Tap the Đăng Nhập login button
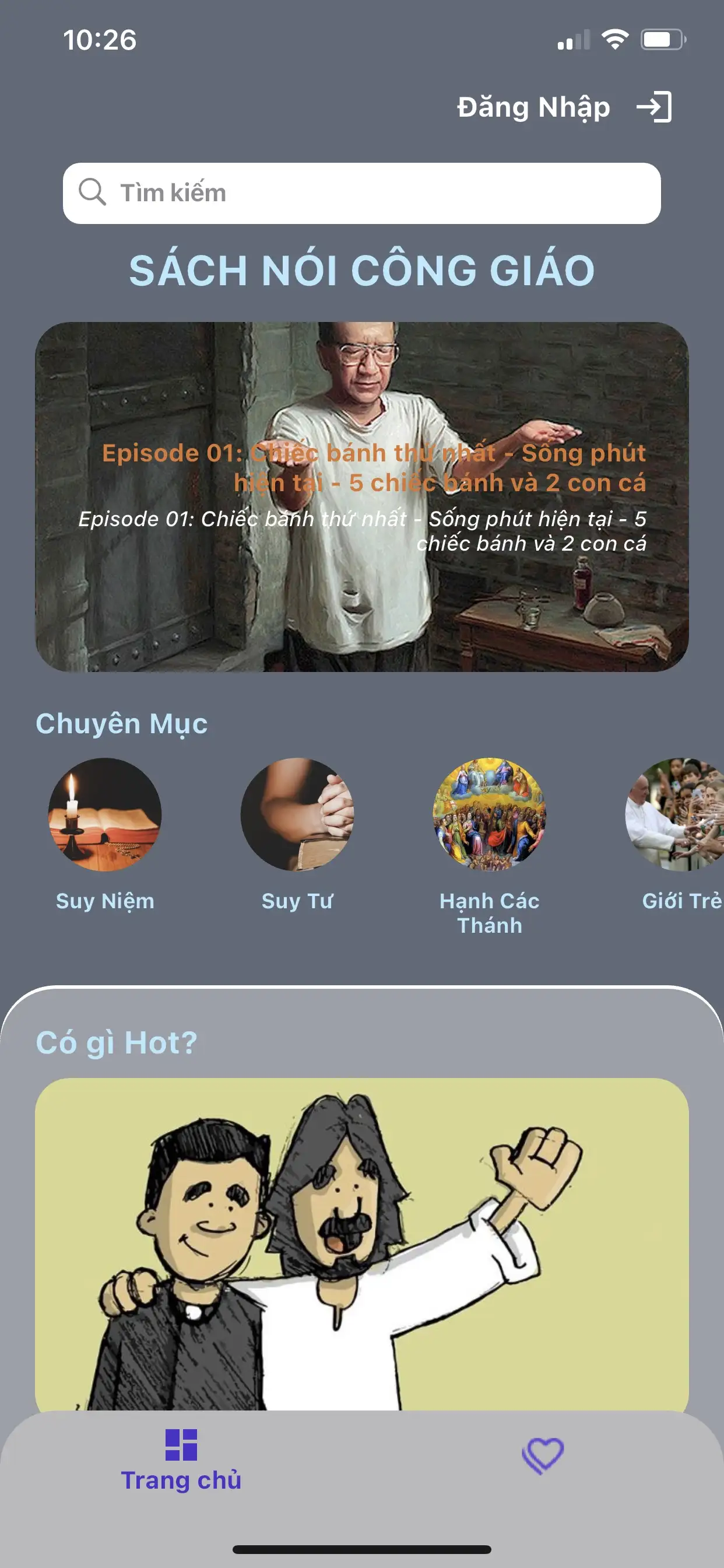Viewport: 724px width, 1568px height. pos(564,107)
